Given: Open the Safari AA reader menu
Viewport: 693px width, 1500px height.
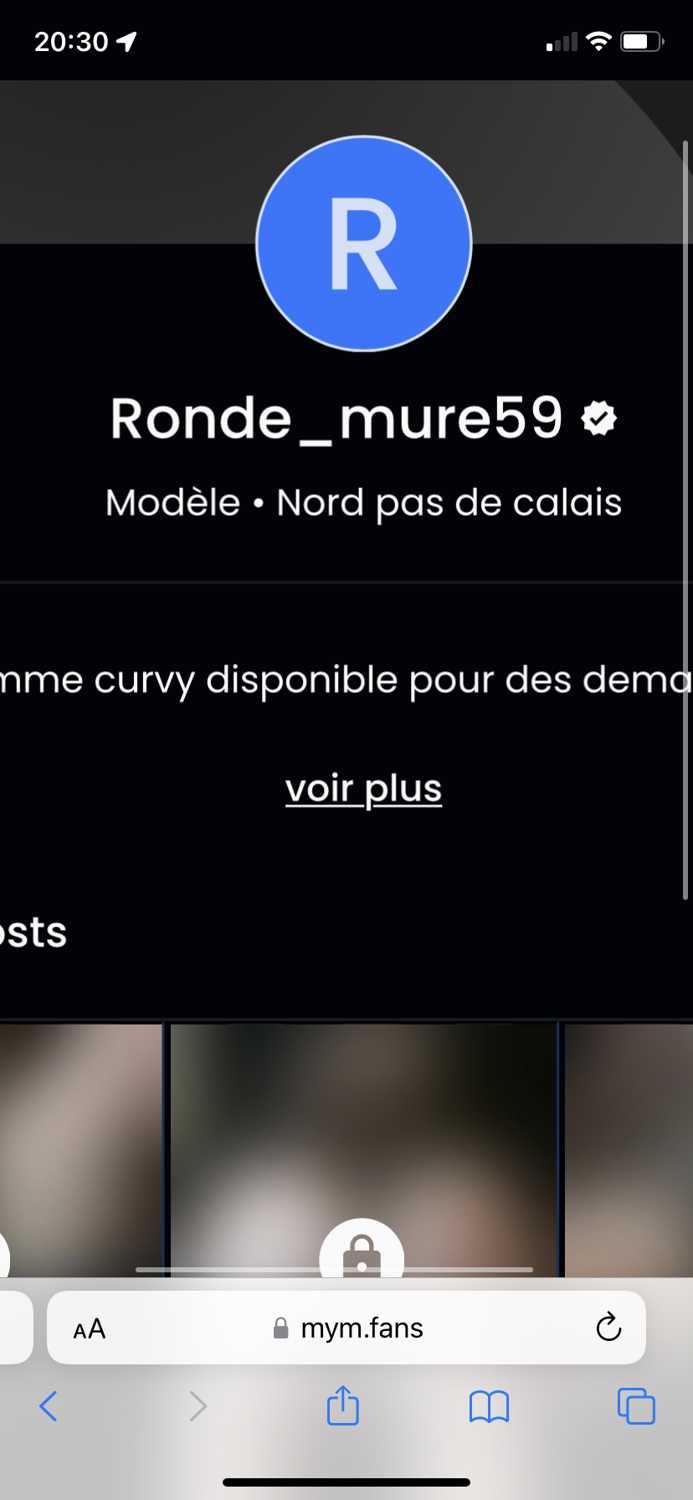Looking at the screenshot, I should [x=89, y=1329].
